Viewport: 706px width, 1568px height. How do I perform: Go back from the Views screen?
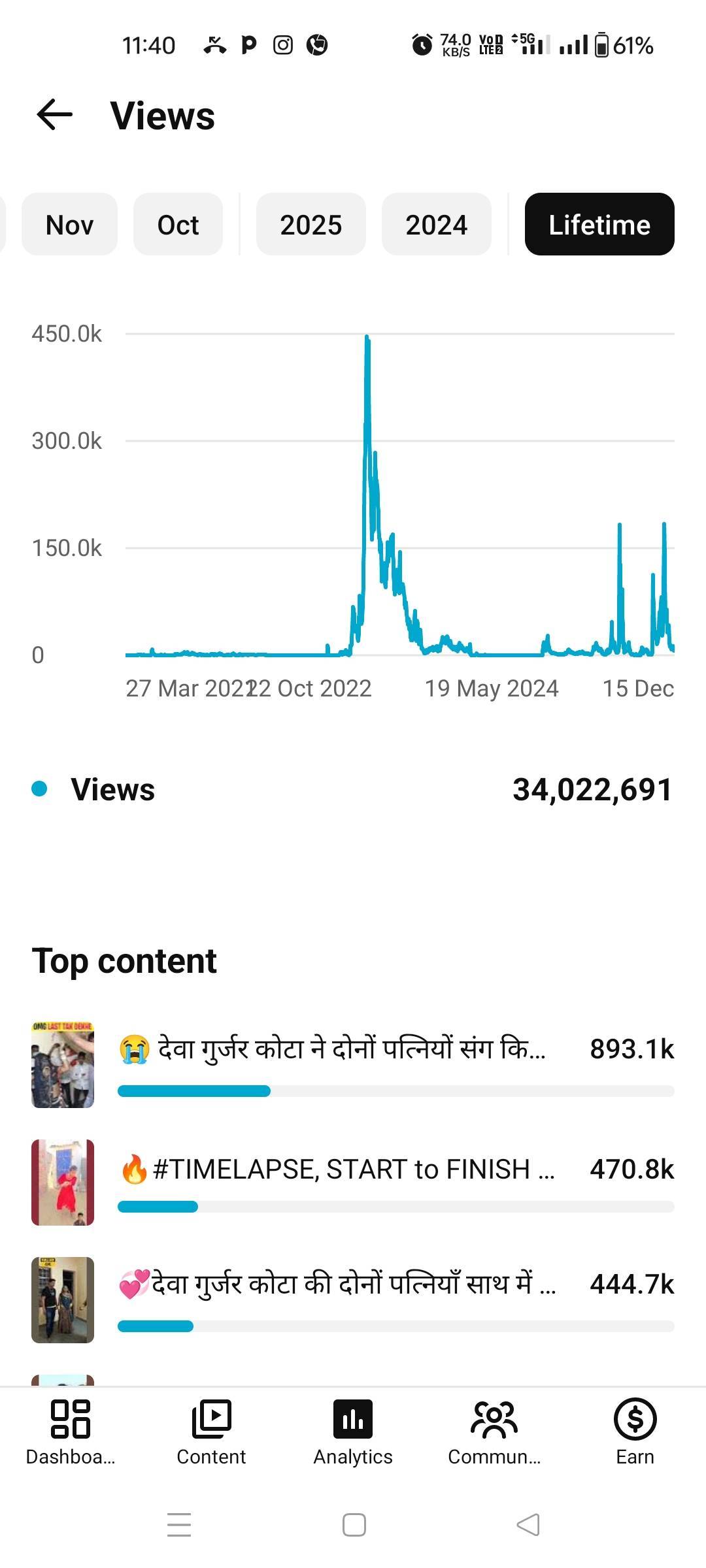pyautogui.click(x=55, y=115)
